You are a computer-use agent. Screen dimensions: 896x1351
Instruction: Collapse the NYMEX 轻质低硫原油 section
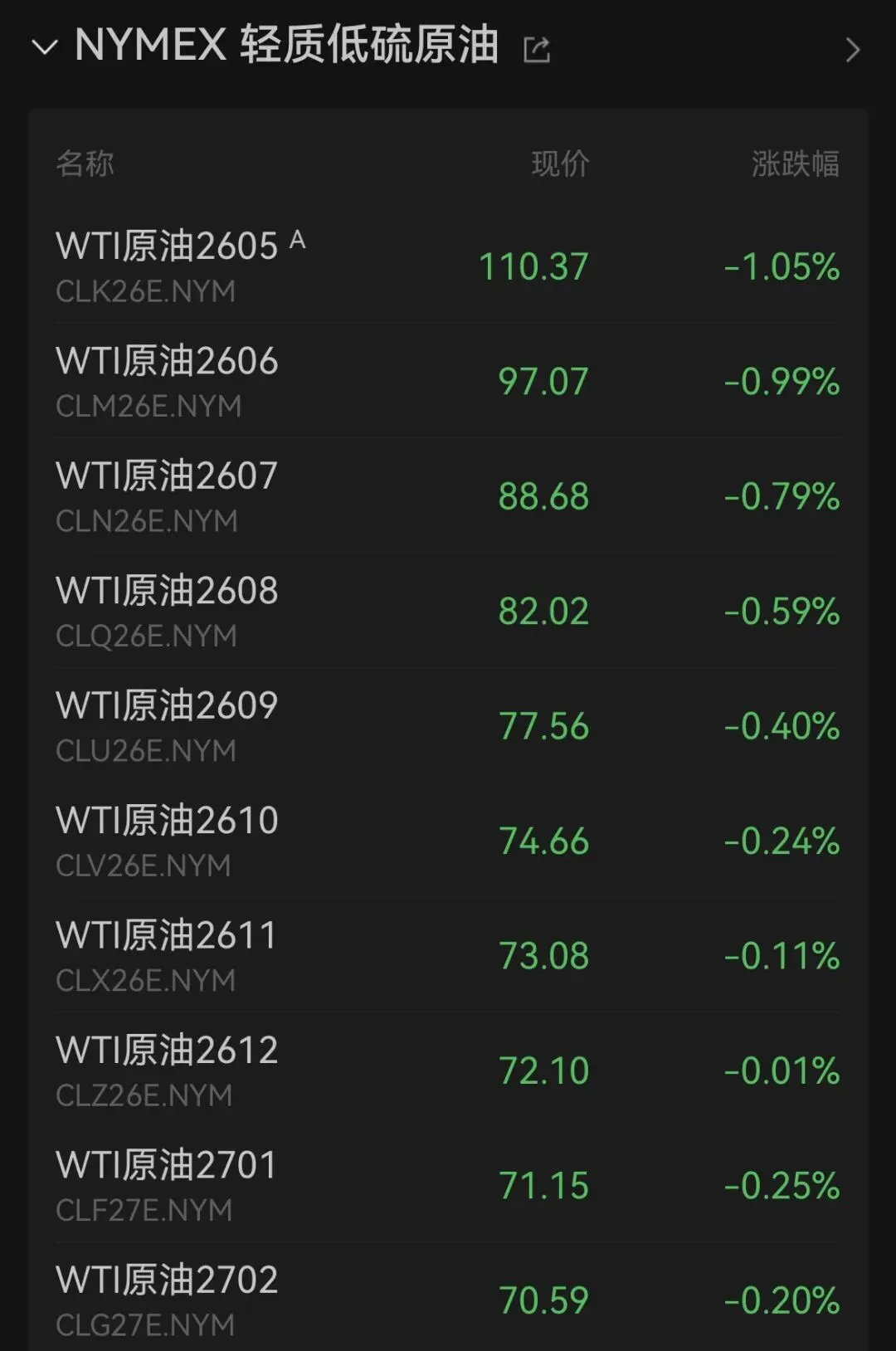(44, 47)
